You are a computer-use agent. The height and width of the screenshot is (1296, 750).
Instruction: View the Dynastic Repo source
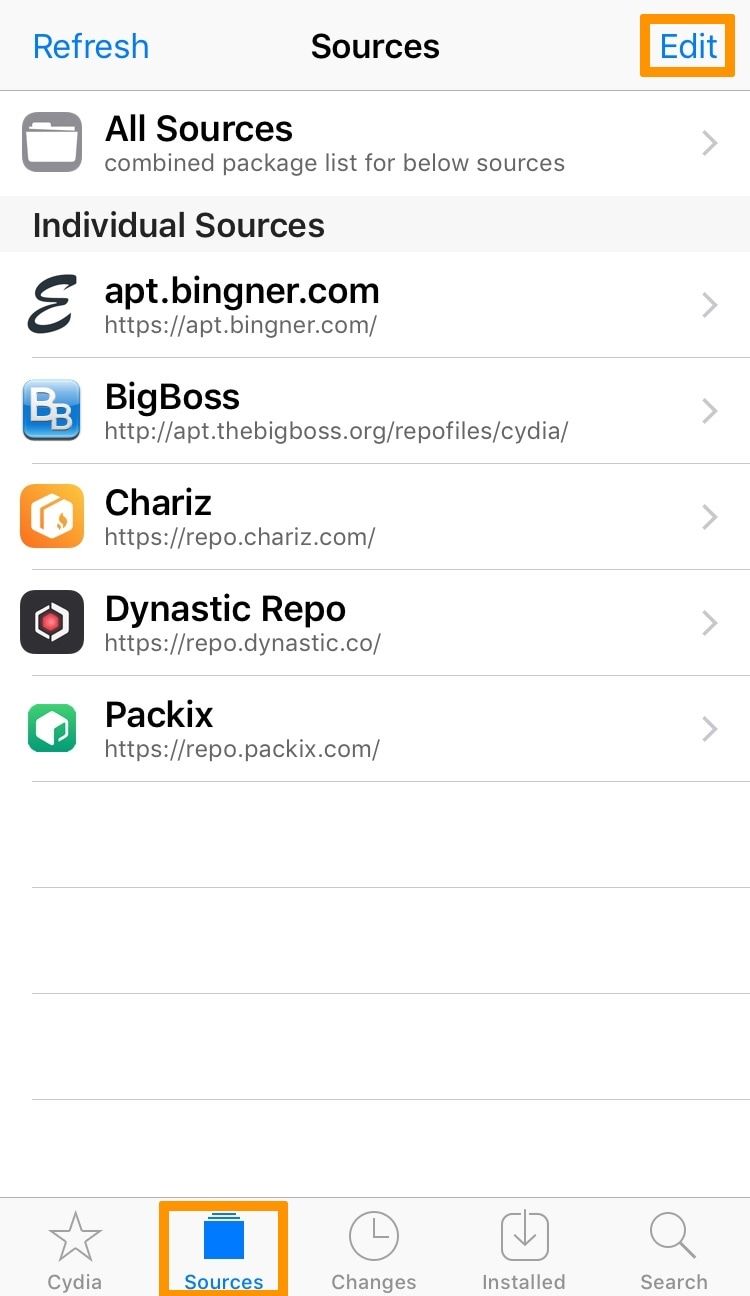(x=375, y=623)
